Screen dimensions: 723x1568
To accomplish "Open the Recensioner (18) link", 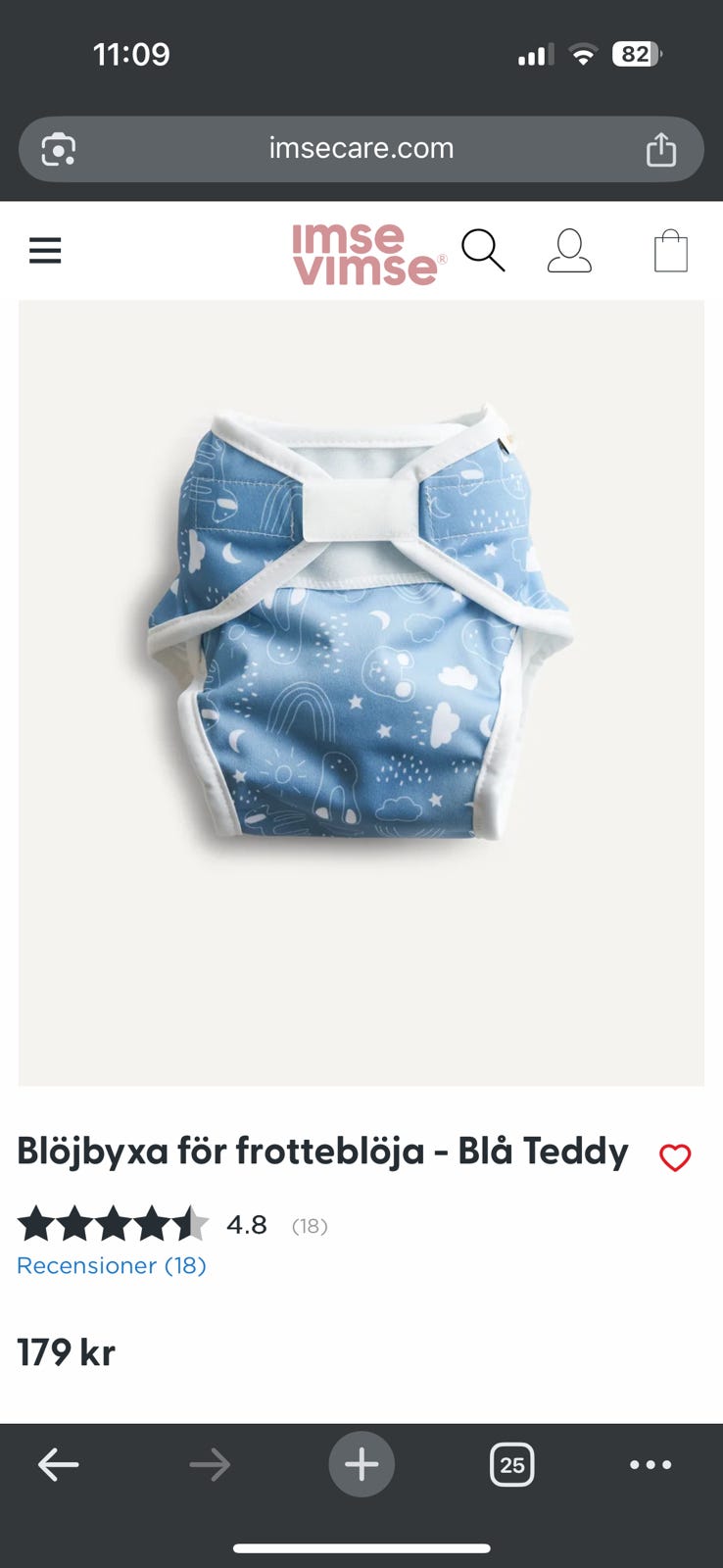I will pyautogui.click(x=112, y=1265).
